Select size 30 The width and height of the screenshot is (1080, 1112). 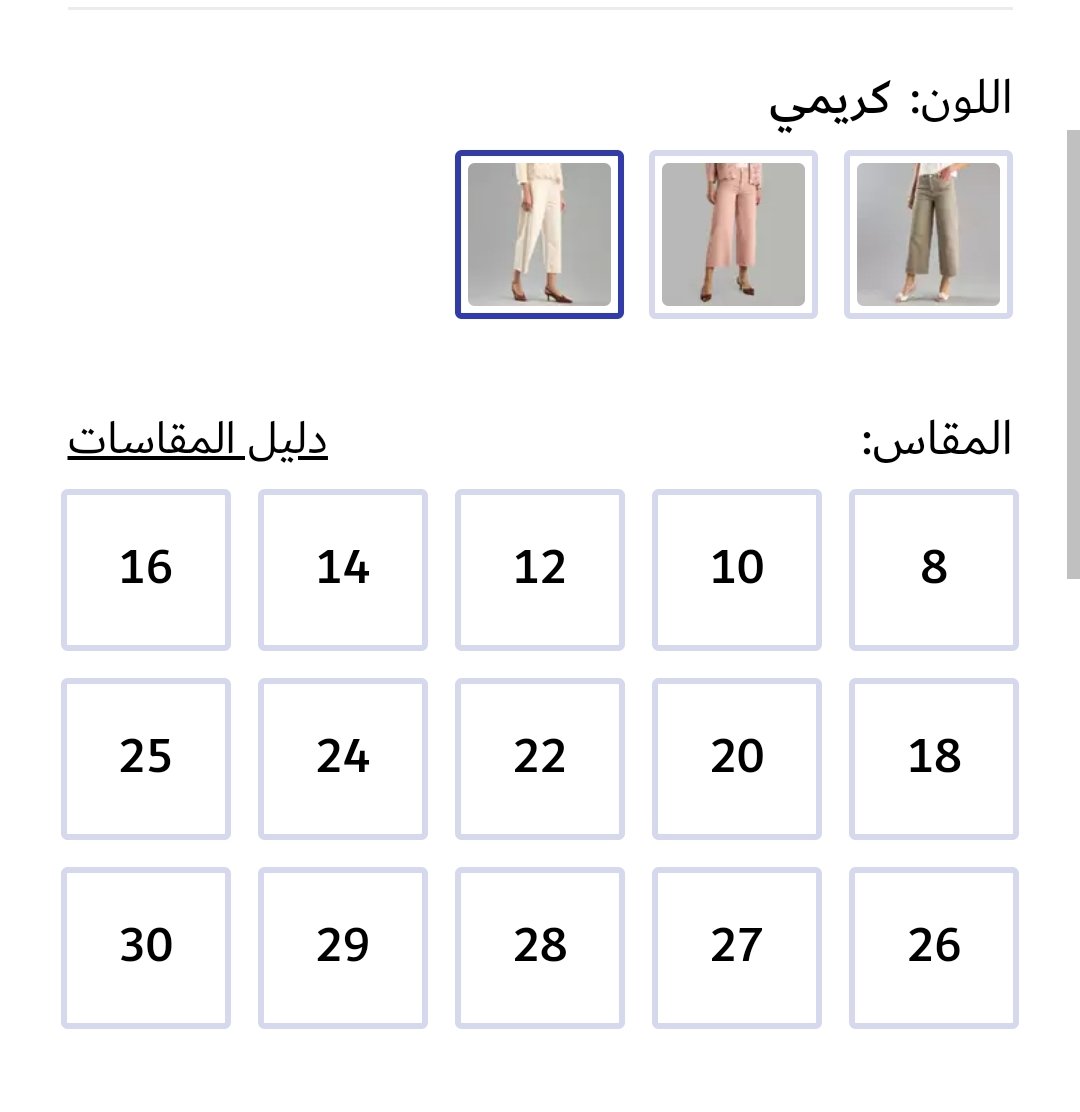(x=146, y=947)
